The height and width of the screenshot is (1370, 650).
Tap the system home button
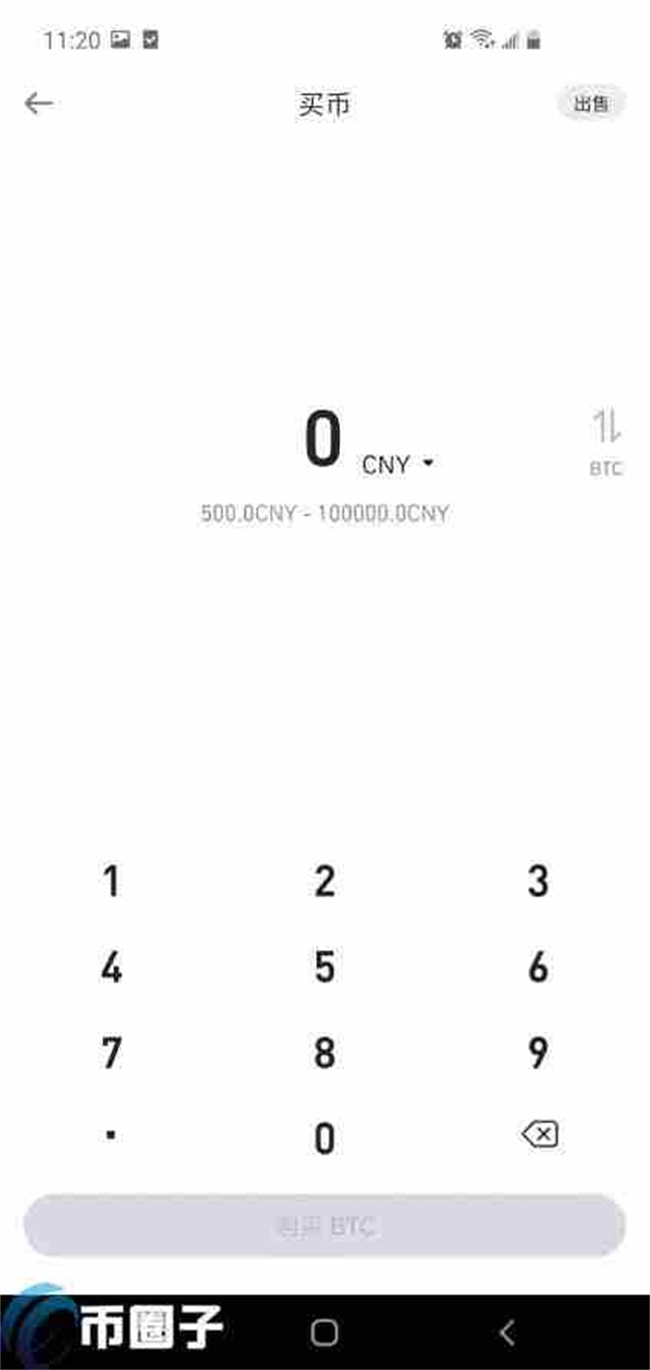325,1331
